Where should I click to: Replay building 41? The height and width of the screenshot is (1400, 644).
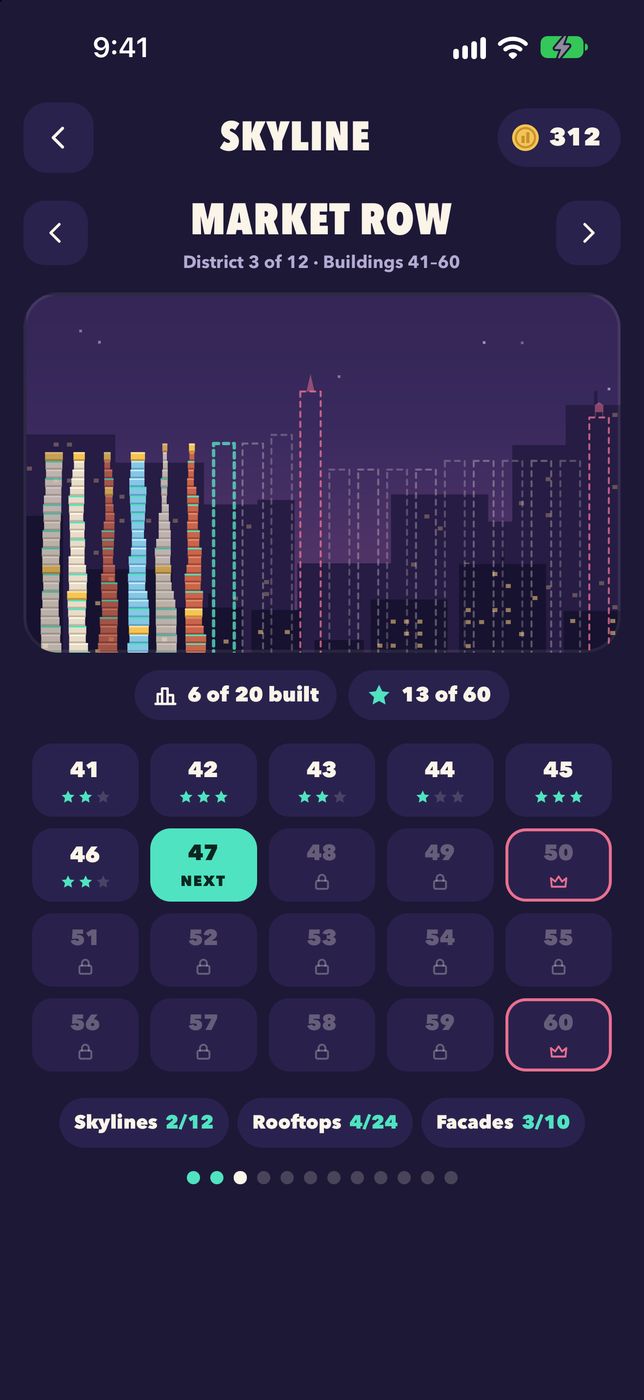click(85, 780)
